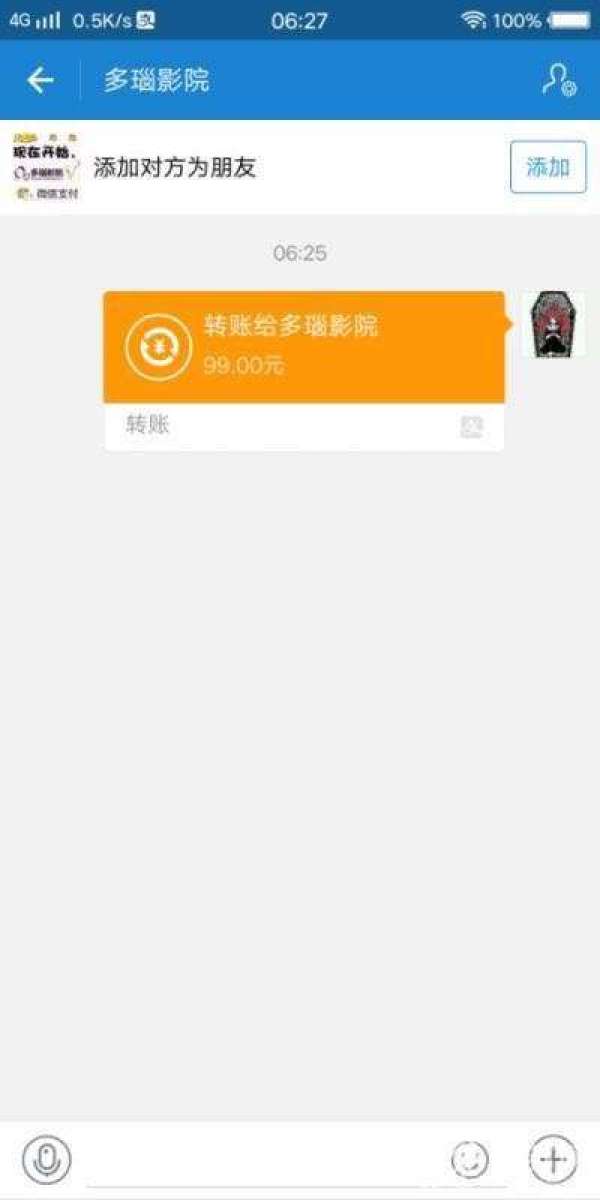Open 多瑙影院 profile picture in banner

[x=45, y=167]
